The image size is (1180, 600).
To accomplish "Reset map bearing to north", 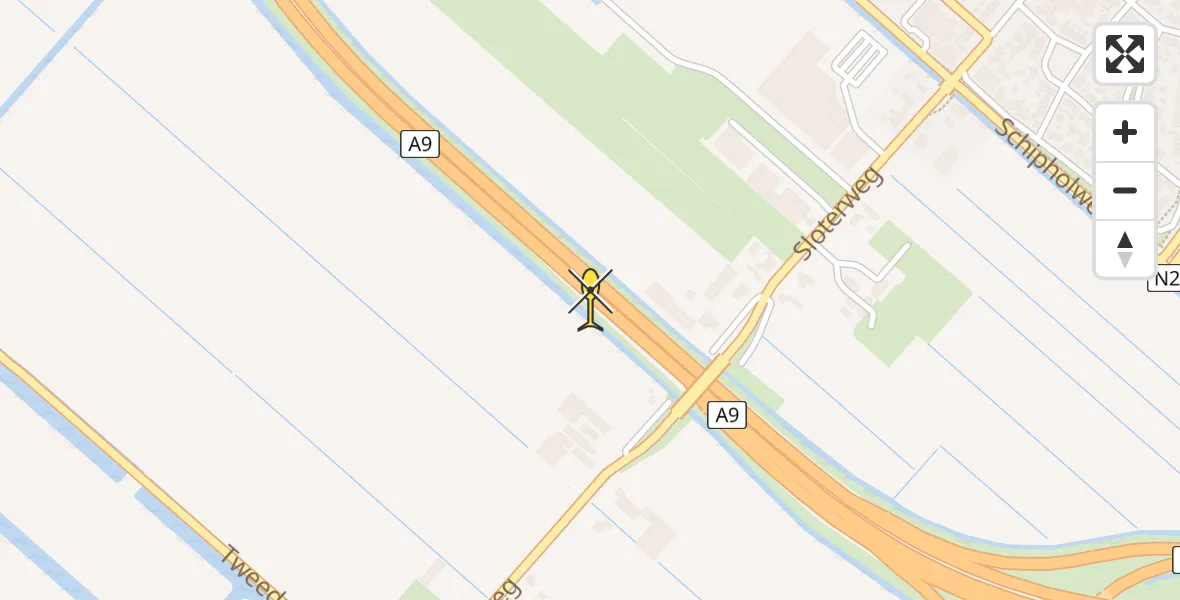I will (1125, 249).
